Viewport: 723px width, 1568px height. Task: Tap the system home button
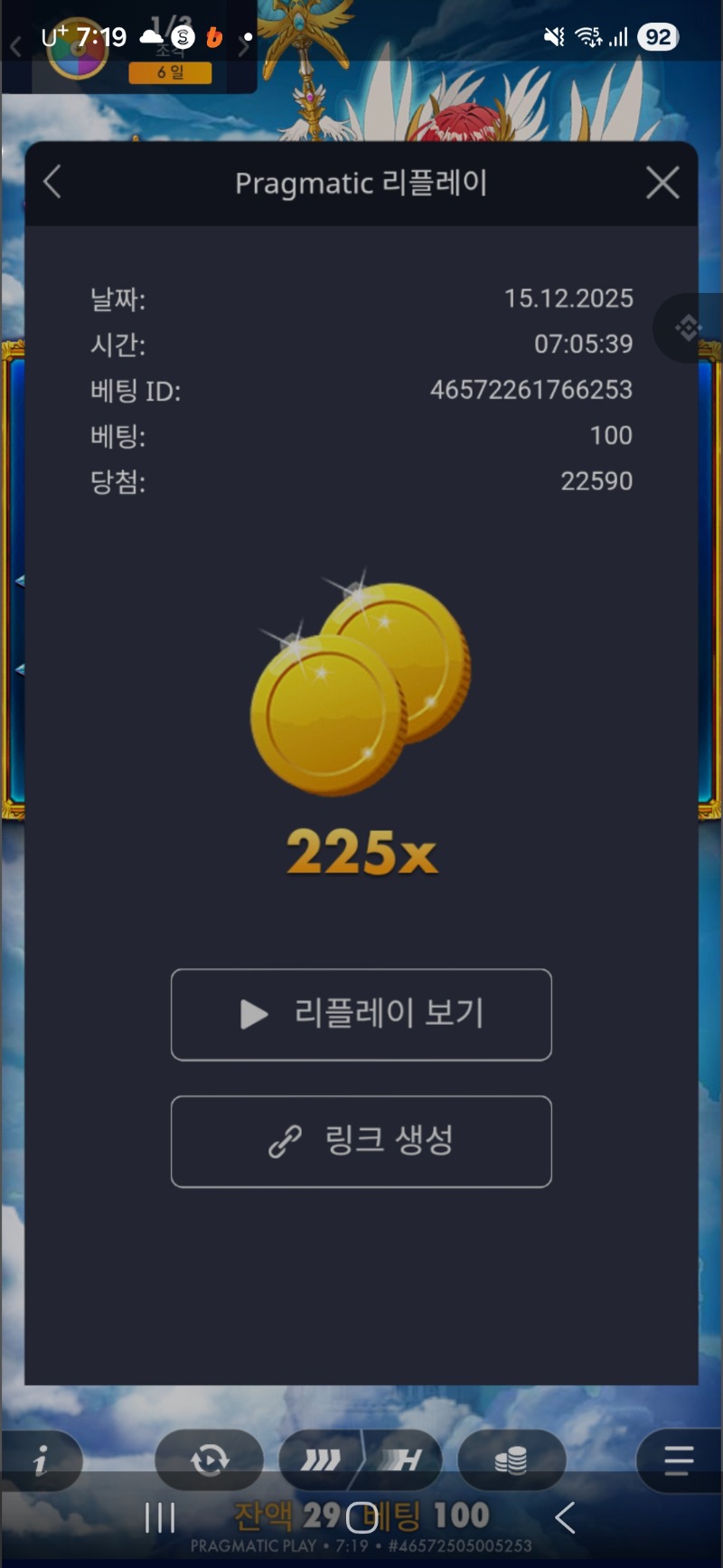click(361, 1517)
